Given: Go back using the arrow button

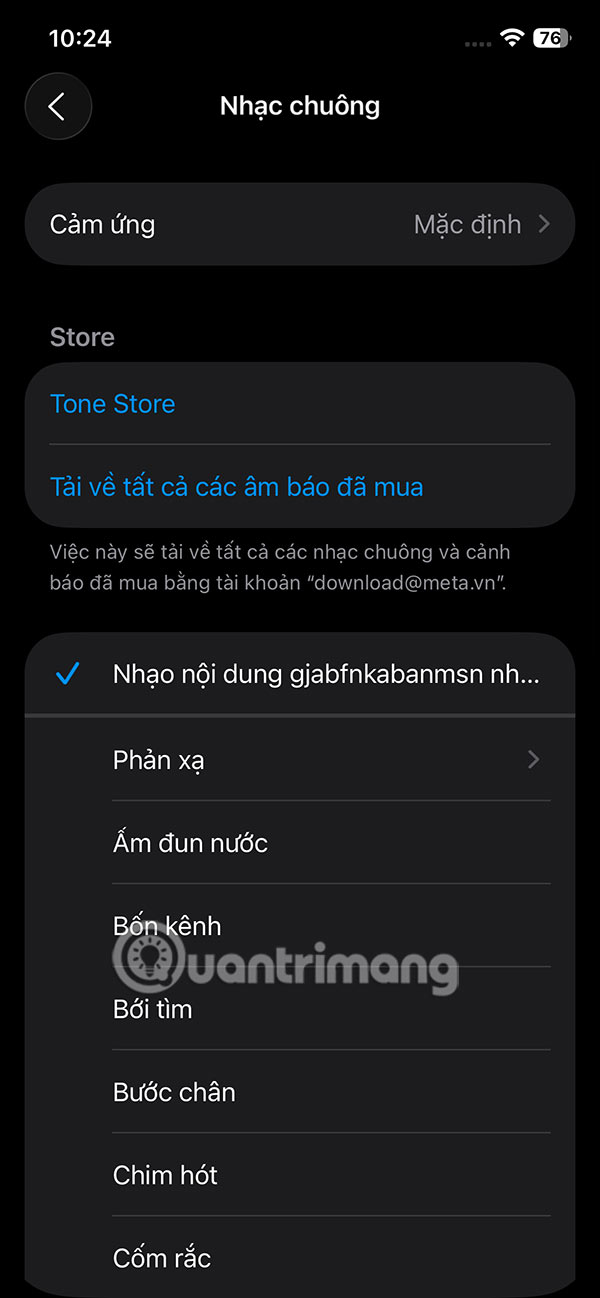Looking at the screenshot, I should coord(58,106).
